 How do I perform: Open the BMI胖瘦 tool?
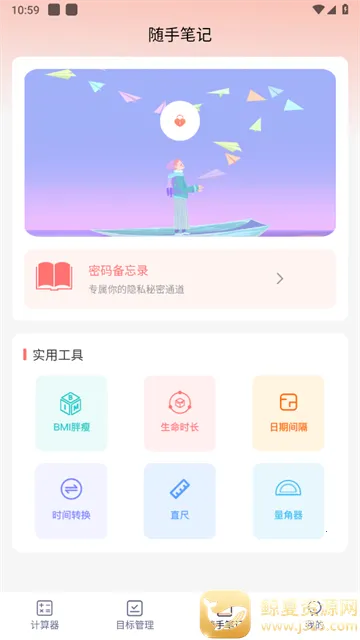tap(71, 413)
